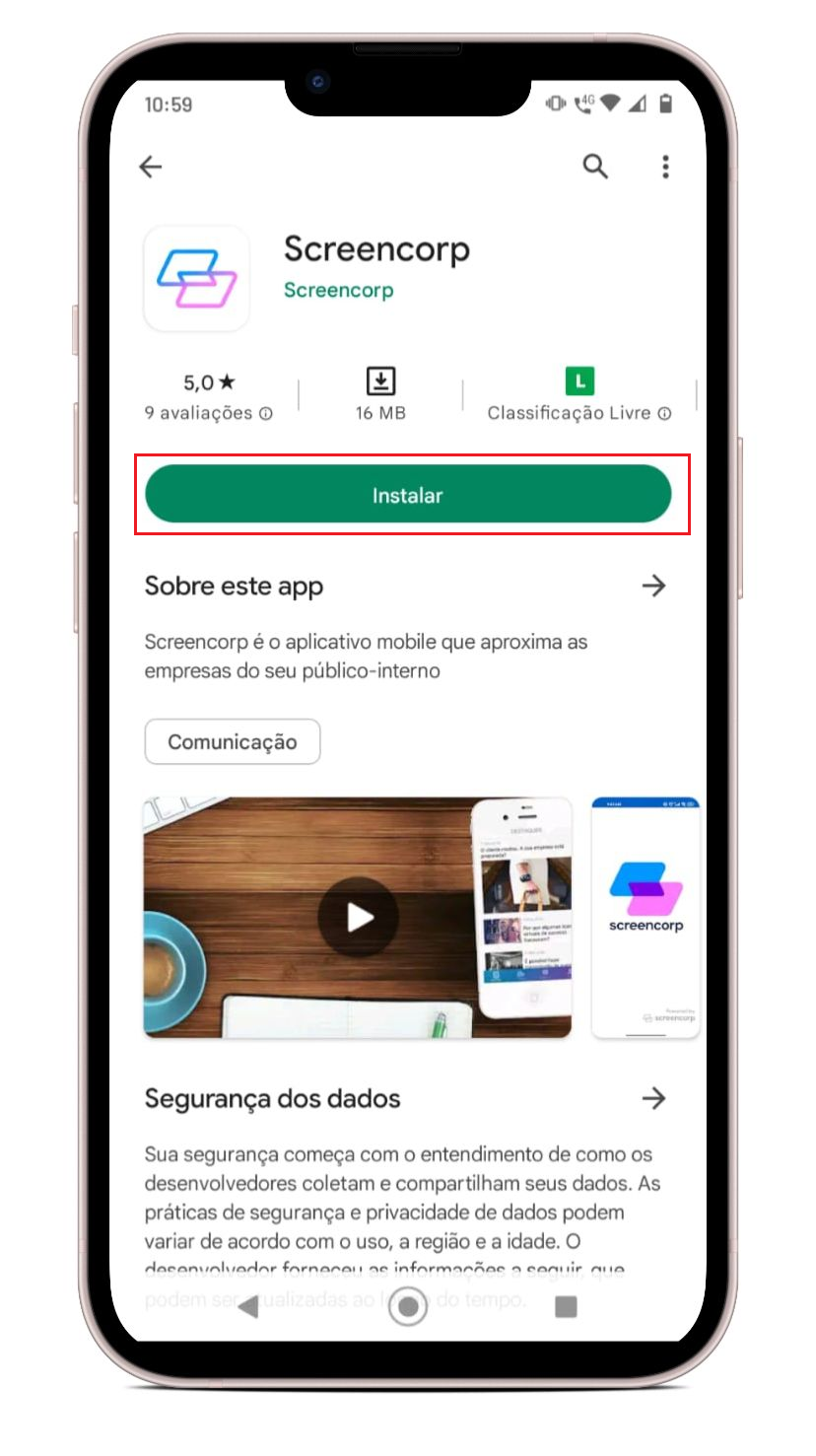Image resolution: width=816 pixels, height=1456 pixels.
Task: Install the Screencorp app
Action: click(x=408, y=495)
